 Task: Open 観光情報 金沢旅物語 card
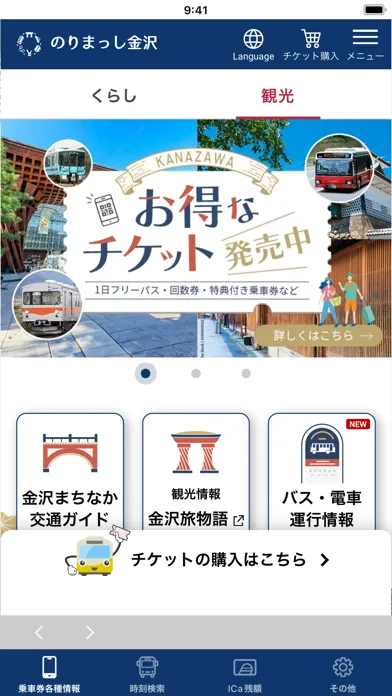coord(196,472)
